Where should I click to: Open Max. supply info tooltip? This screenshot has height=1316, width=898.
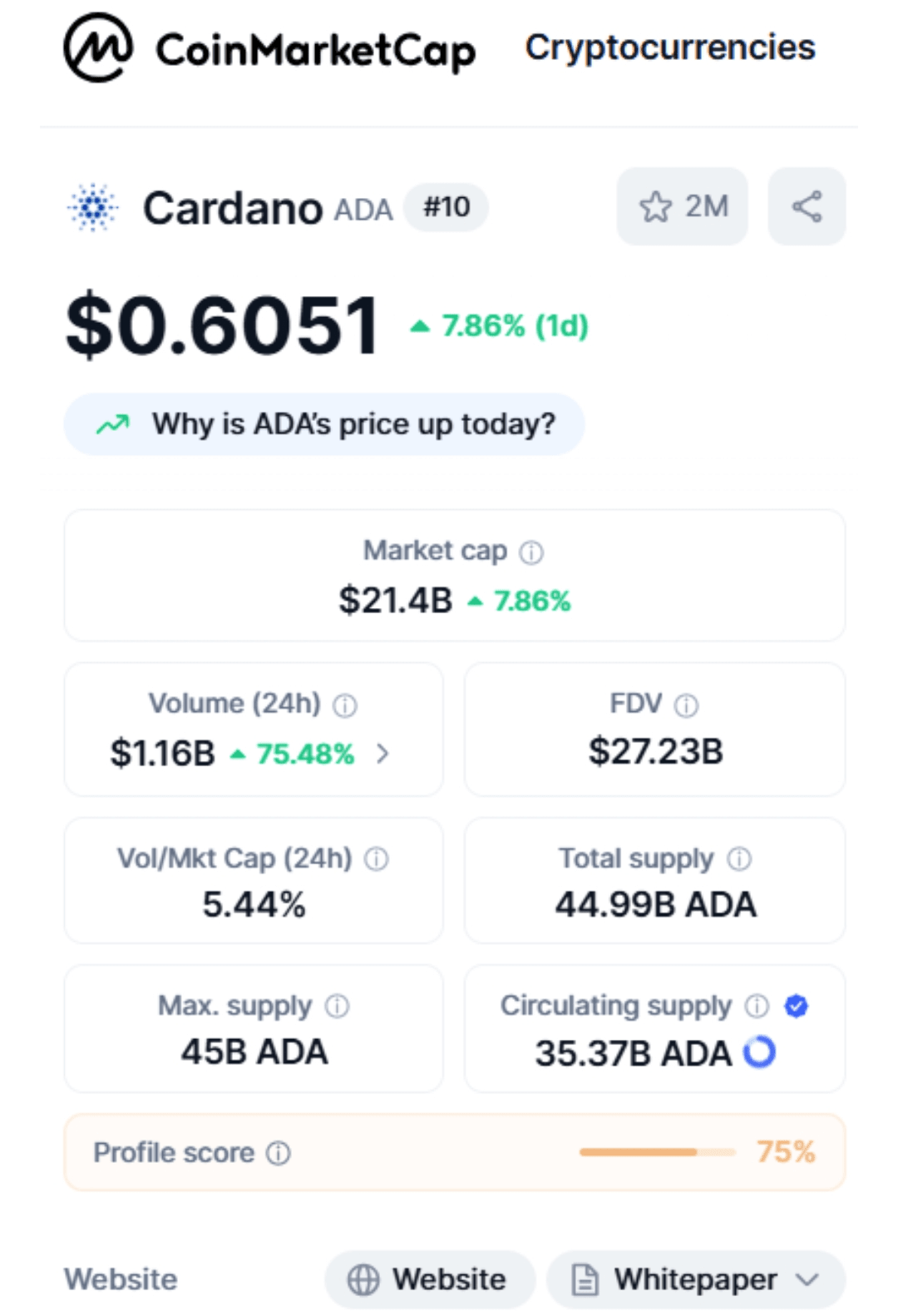(x=338, y=1006)
